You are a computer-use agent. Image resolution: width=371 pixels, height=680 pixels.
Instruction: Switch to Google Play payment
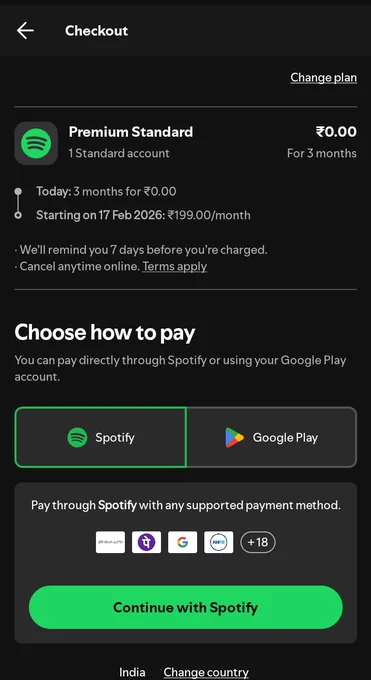272,437
